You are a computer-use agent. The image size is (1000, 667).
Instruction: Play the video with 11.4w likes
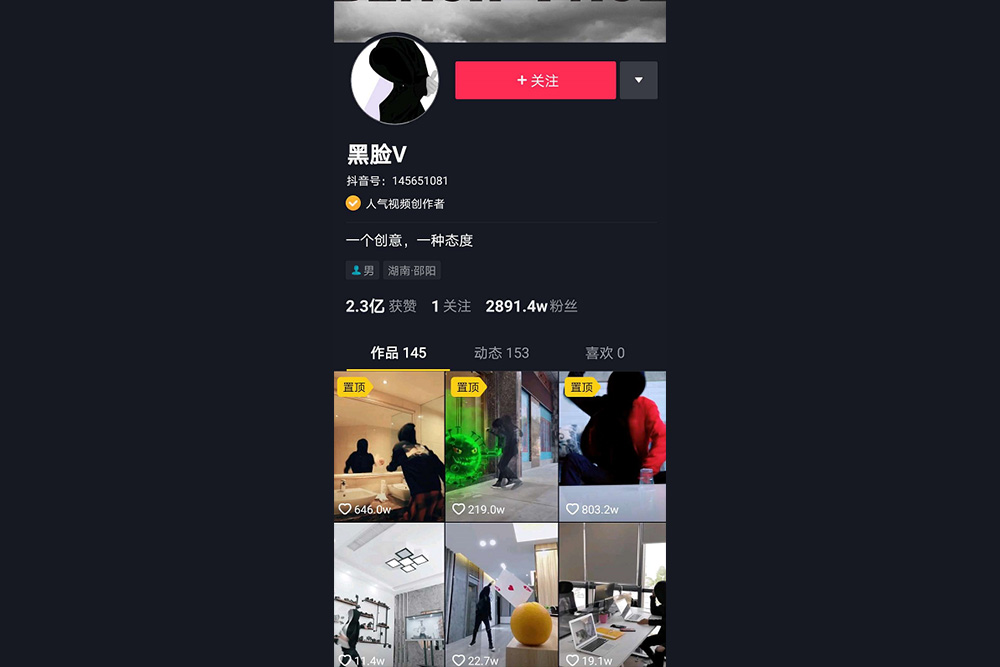(x=389, y=595)
